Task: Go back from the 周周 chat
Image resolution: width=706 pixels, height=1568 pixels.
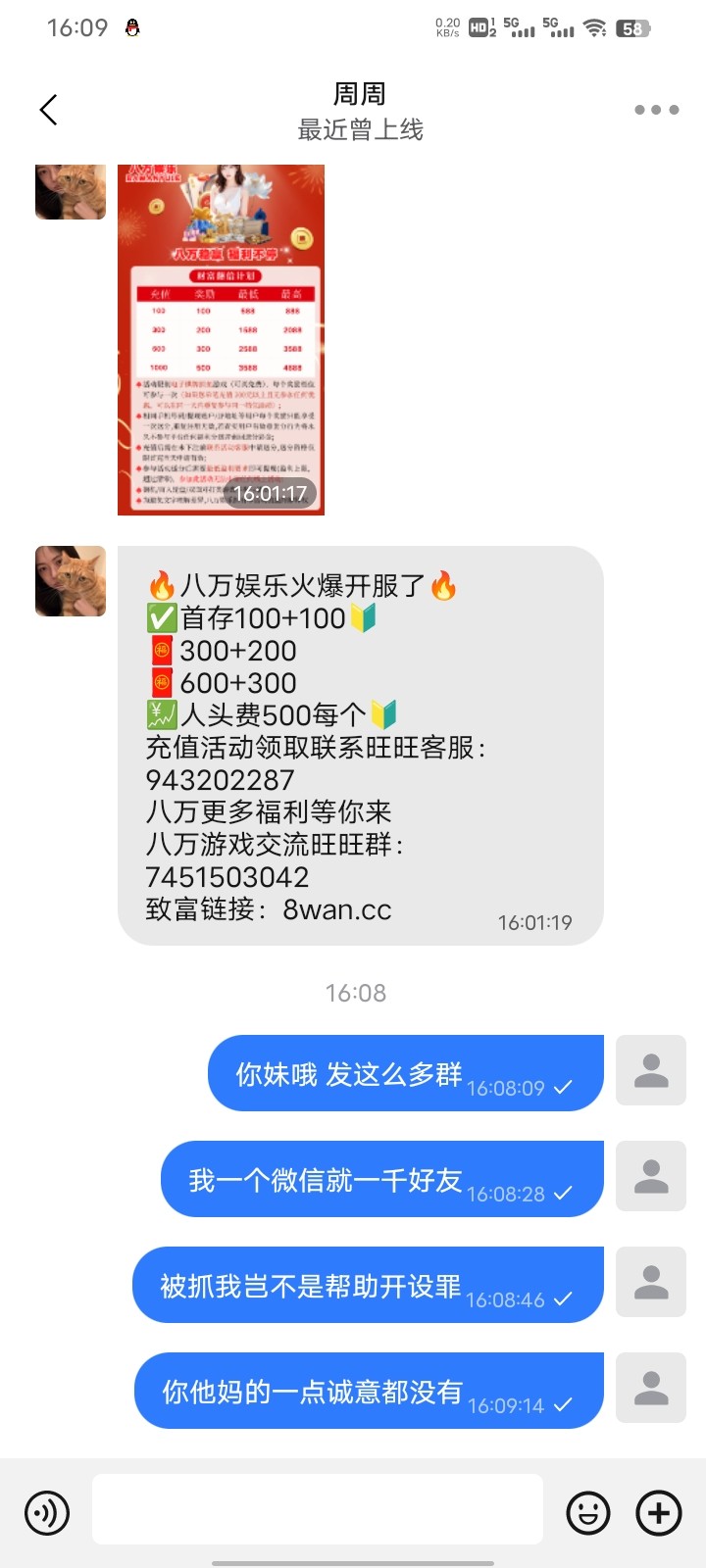Action: [49, 110]
